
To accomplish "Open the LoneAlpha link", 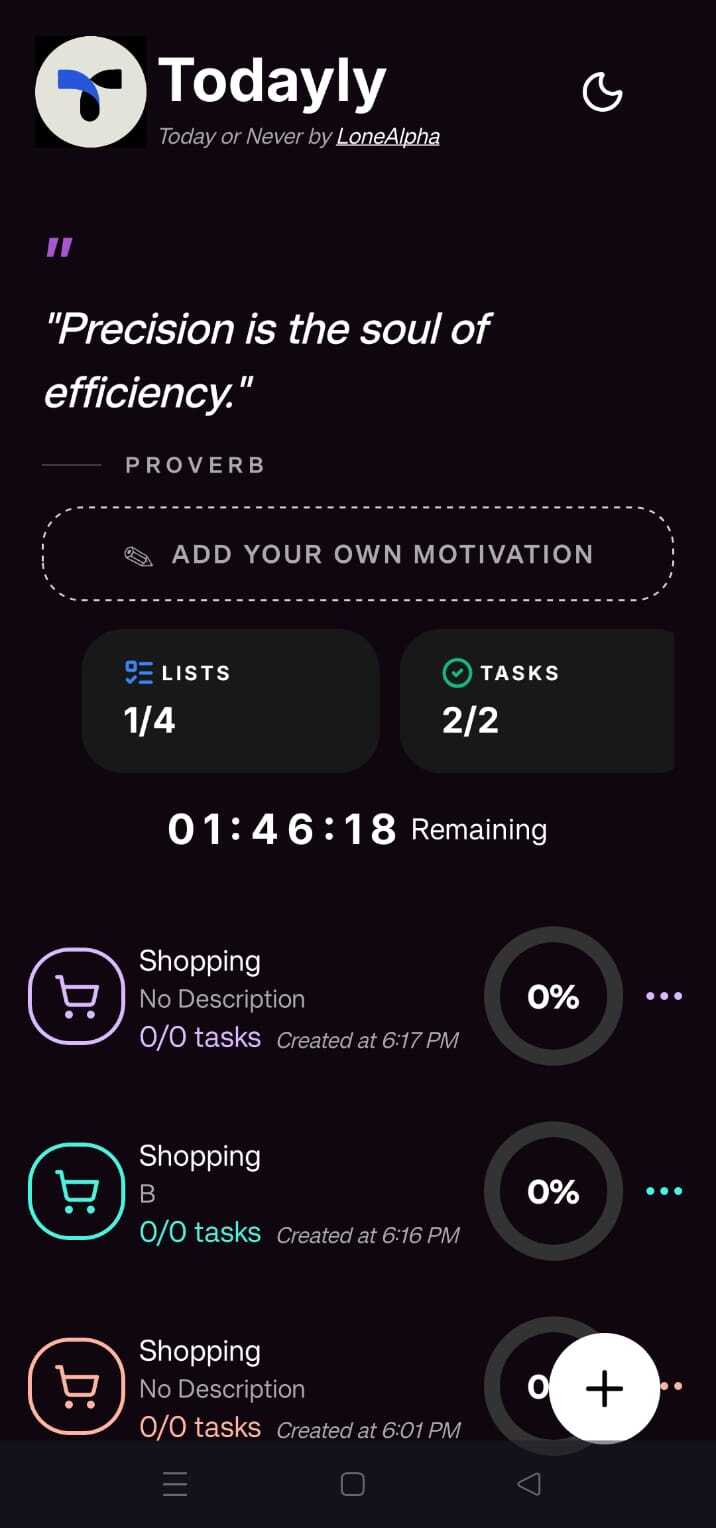I will click(x=387, y=137).
